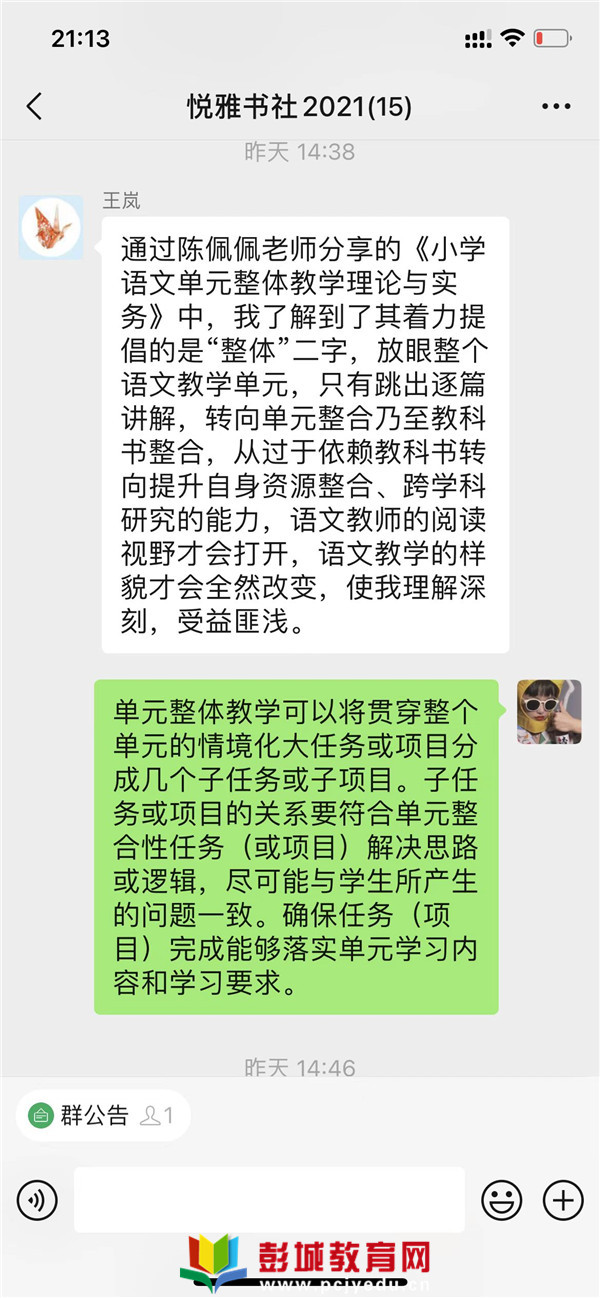600x1298 pixels.
Task: Open the group chat's three-dot menu
Action: tap(555, 107)
